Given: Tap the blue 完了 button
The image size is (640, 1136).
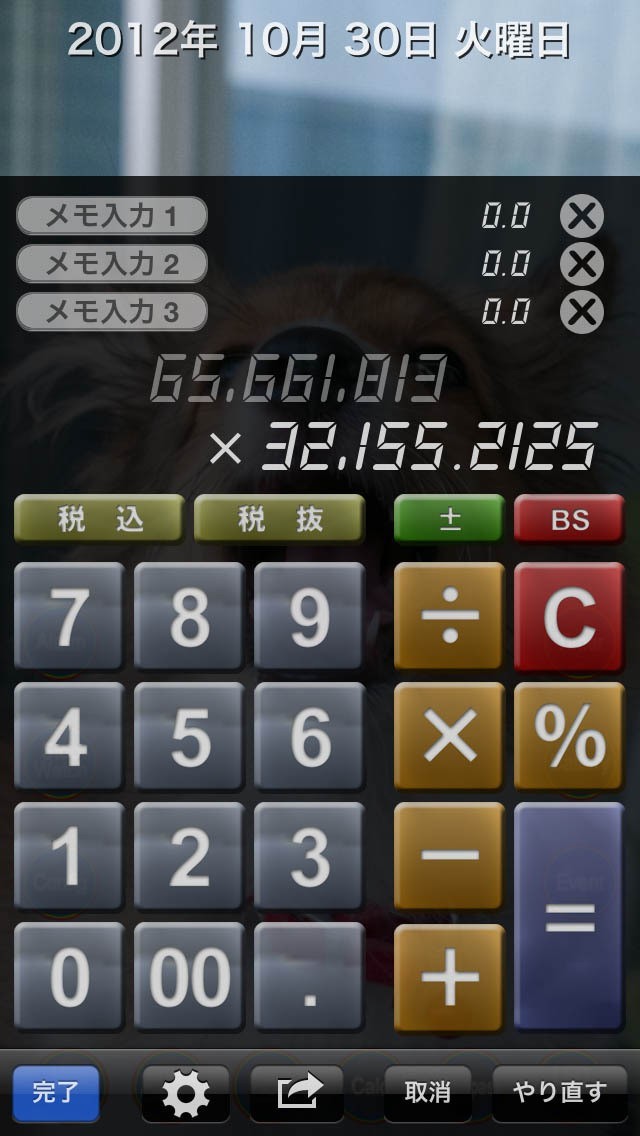Looking at the screenshot, I should pos(56,1093).
